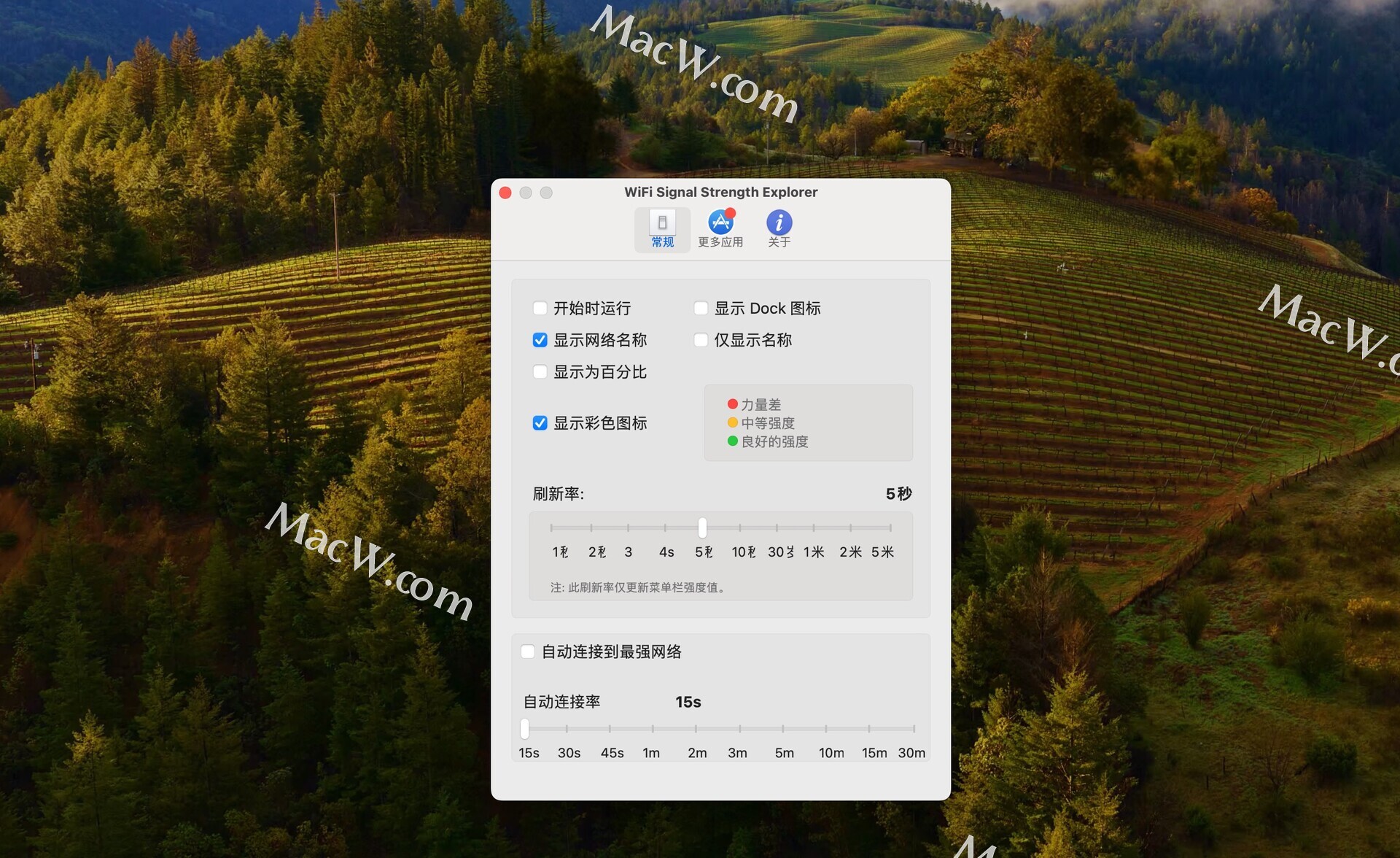Tick the 仅显示名称 checkbox
The width and height of the screenshot is (1400, 858).
[701, 340]
